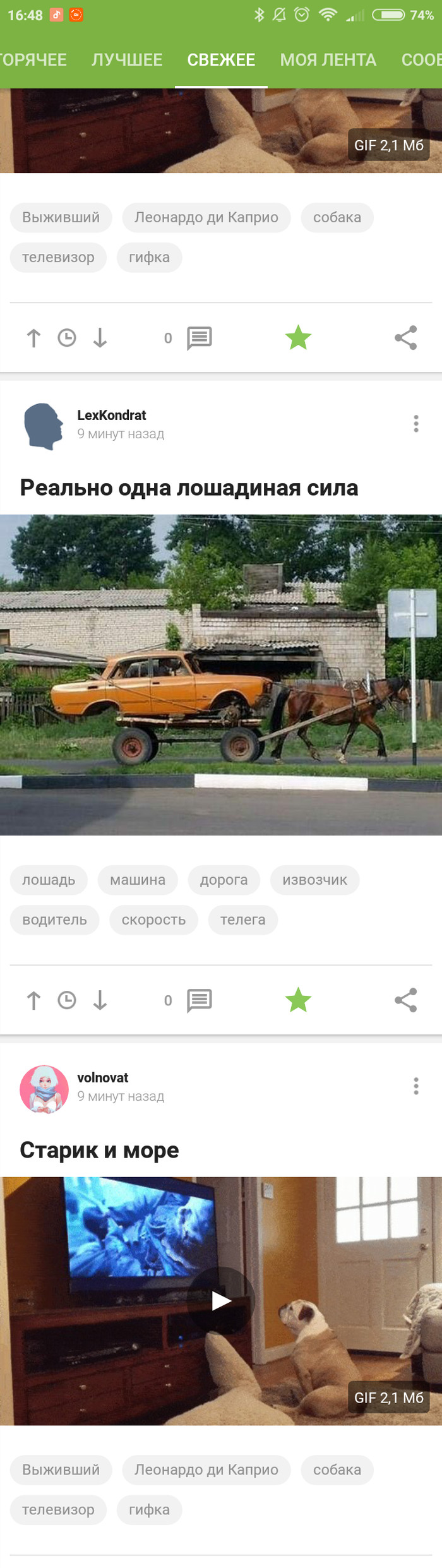Play the GIF in Старик и море

(x=221, y=1300)
